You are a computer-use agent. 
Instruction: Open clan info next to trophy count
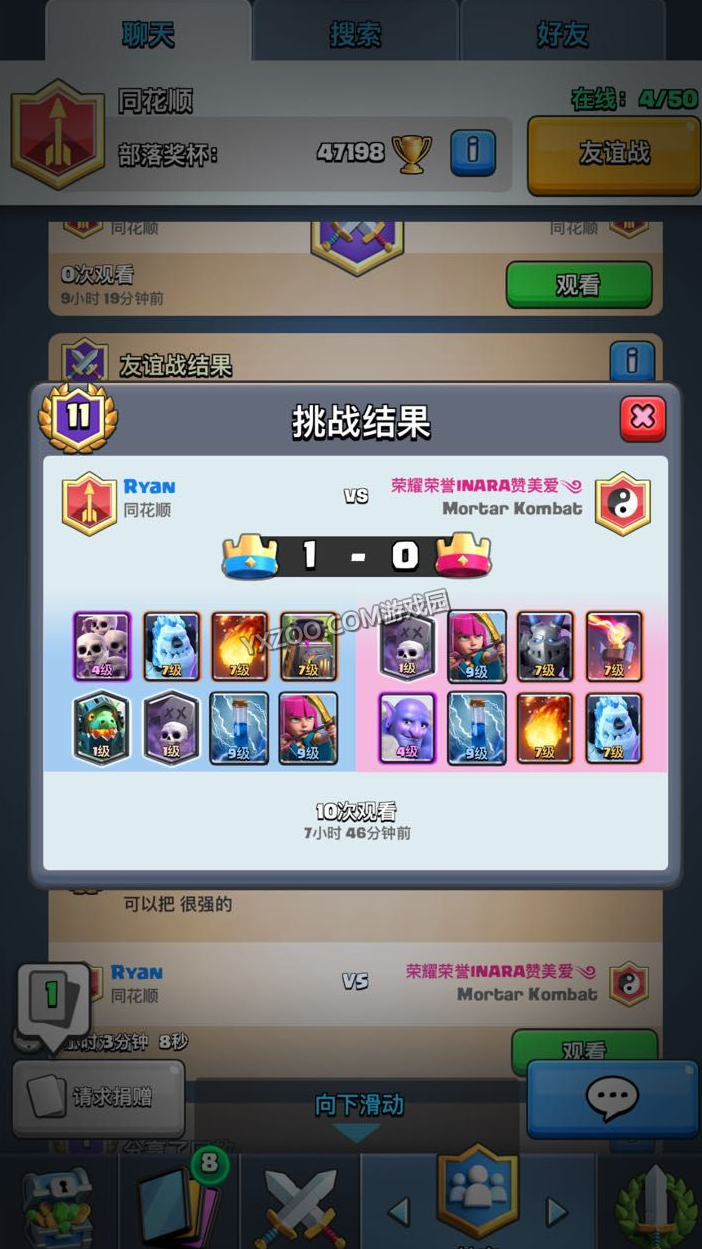click(472, 152)
